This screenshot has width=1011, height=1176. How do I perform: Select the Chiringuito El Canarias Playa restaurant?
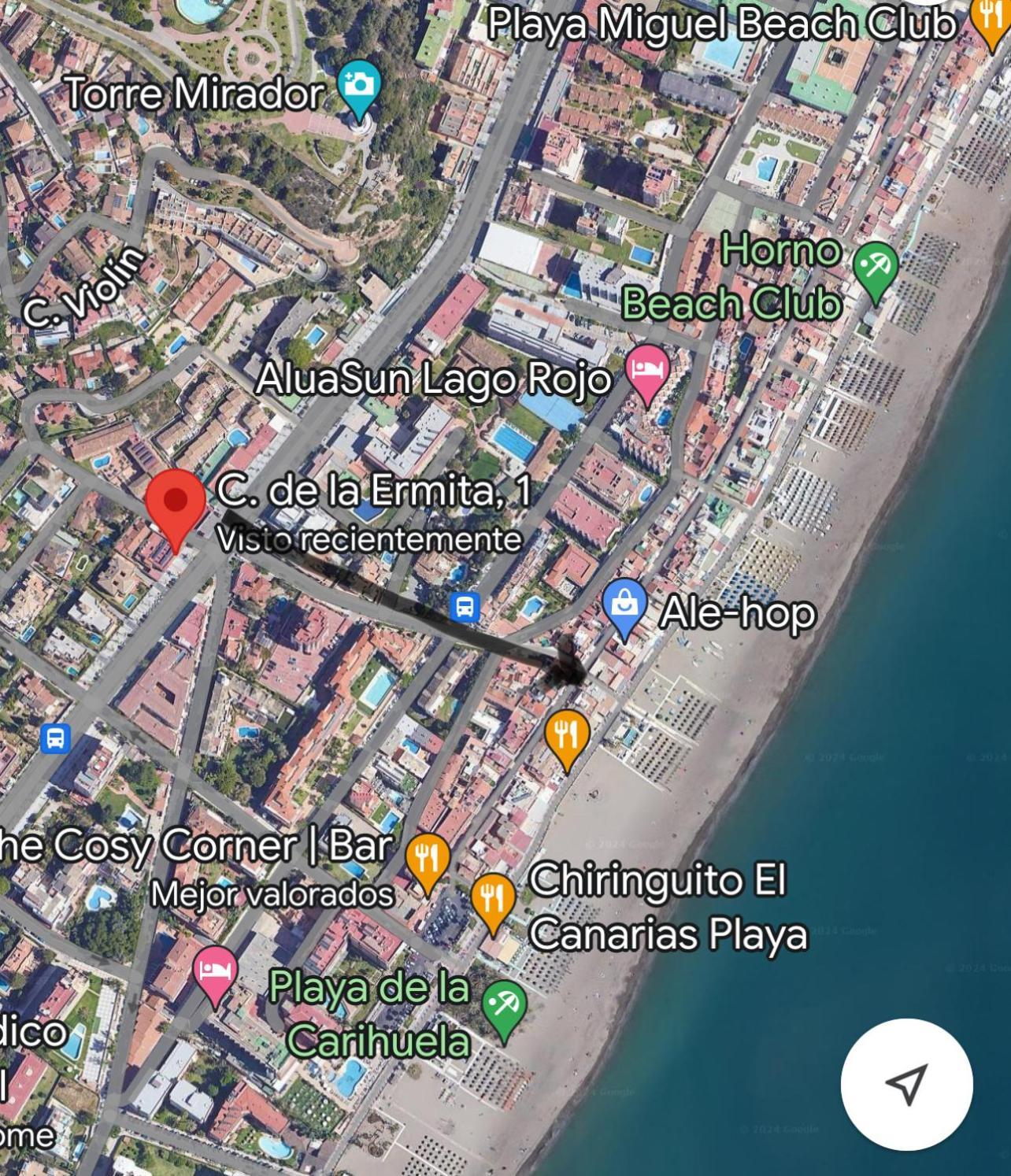(x=493, y=899)
